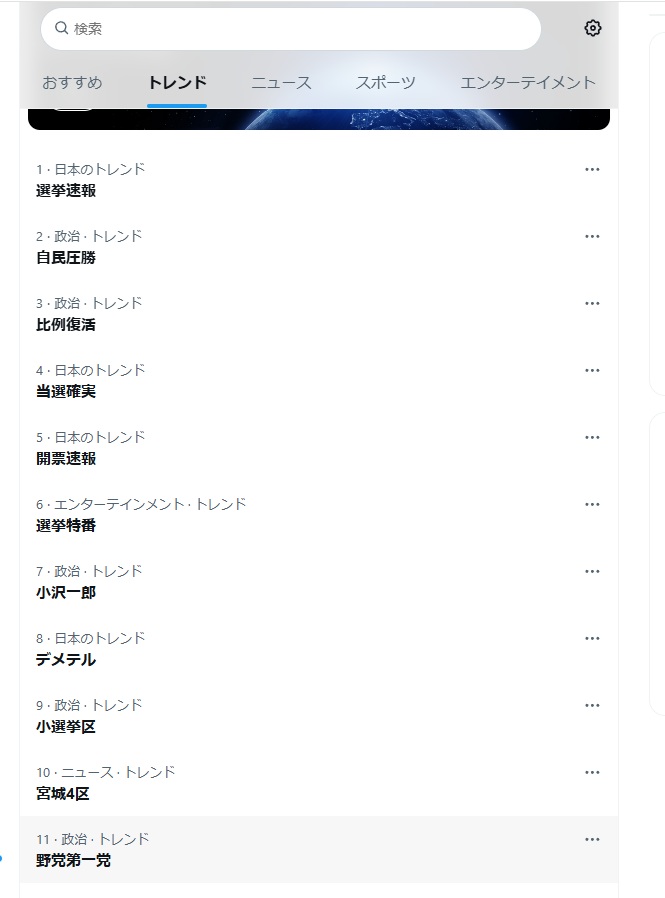This screenshot has height=898, width=665.
Task: Go to the スポーツ tab
Action: [385, 83]
